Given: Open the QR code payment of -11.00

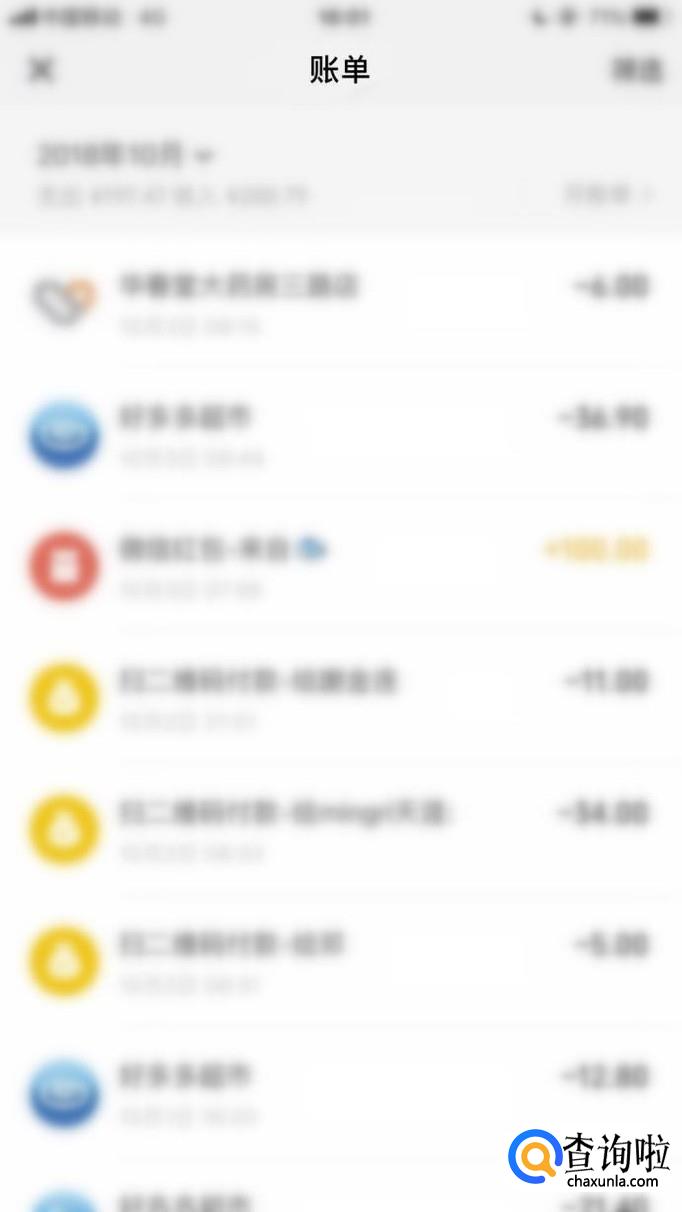Looking at the screenshot, I should tap(340, 697).
